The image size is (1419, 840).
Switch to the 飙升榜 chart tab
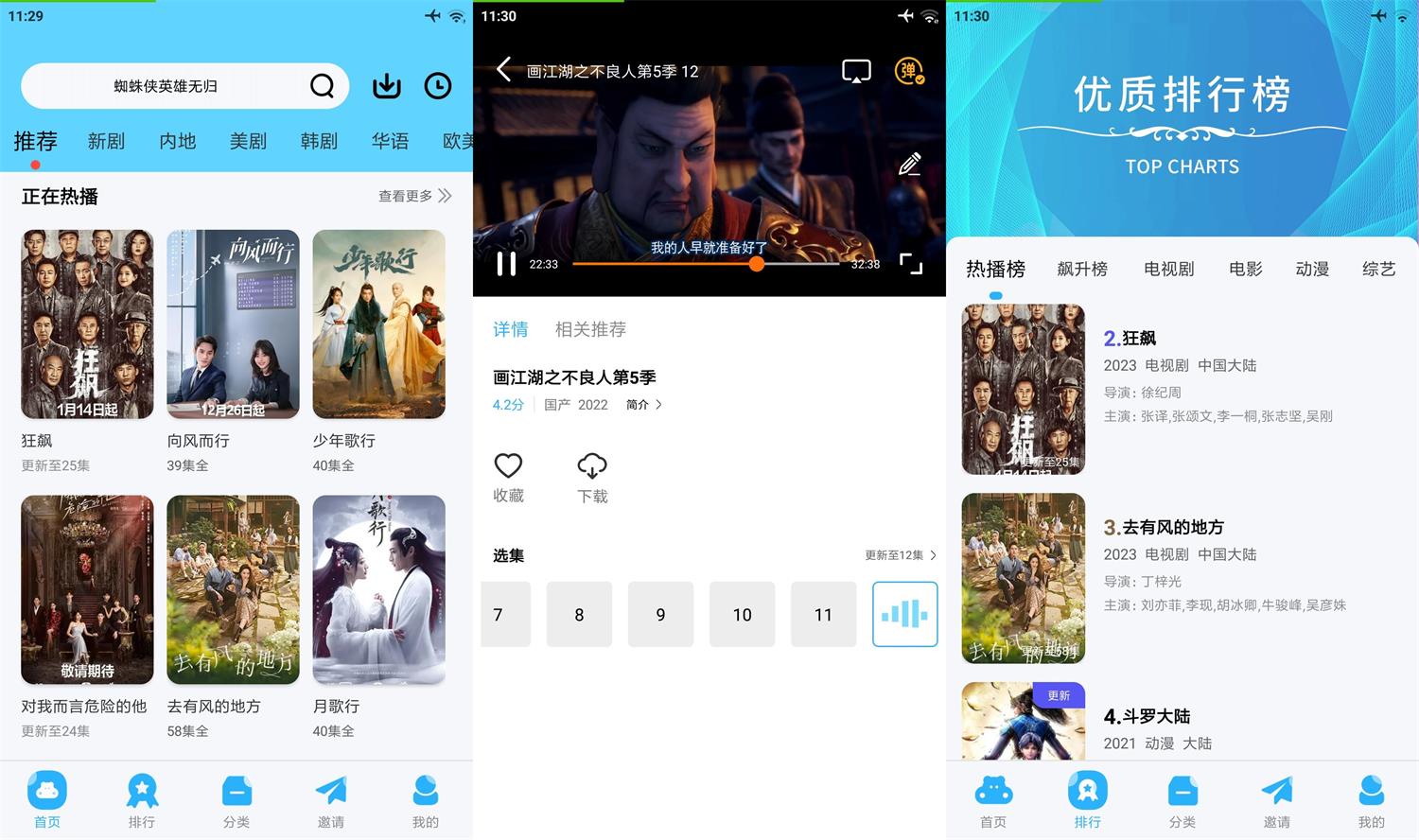1082,270
